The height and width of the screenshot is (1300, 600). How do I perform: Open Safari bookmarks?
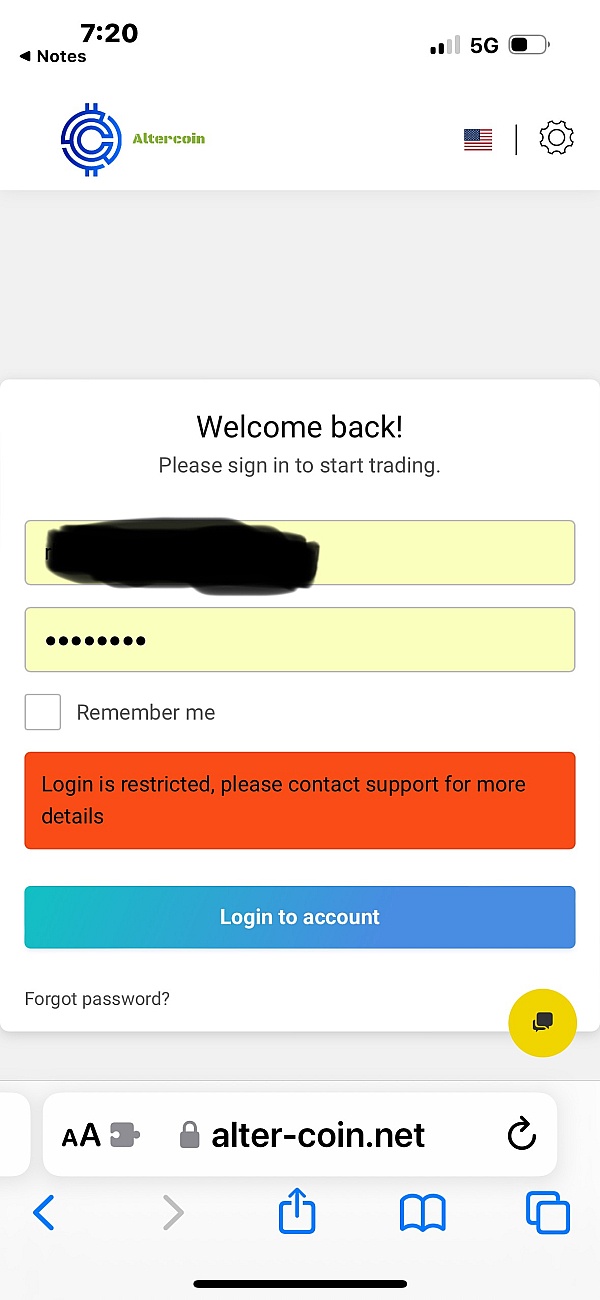pyautogui.click(x=422, y=1214)
